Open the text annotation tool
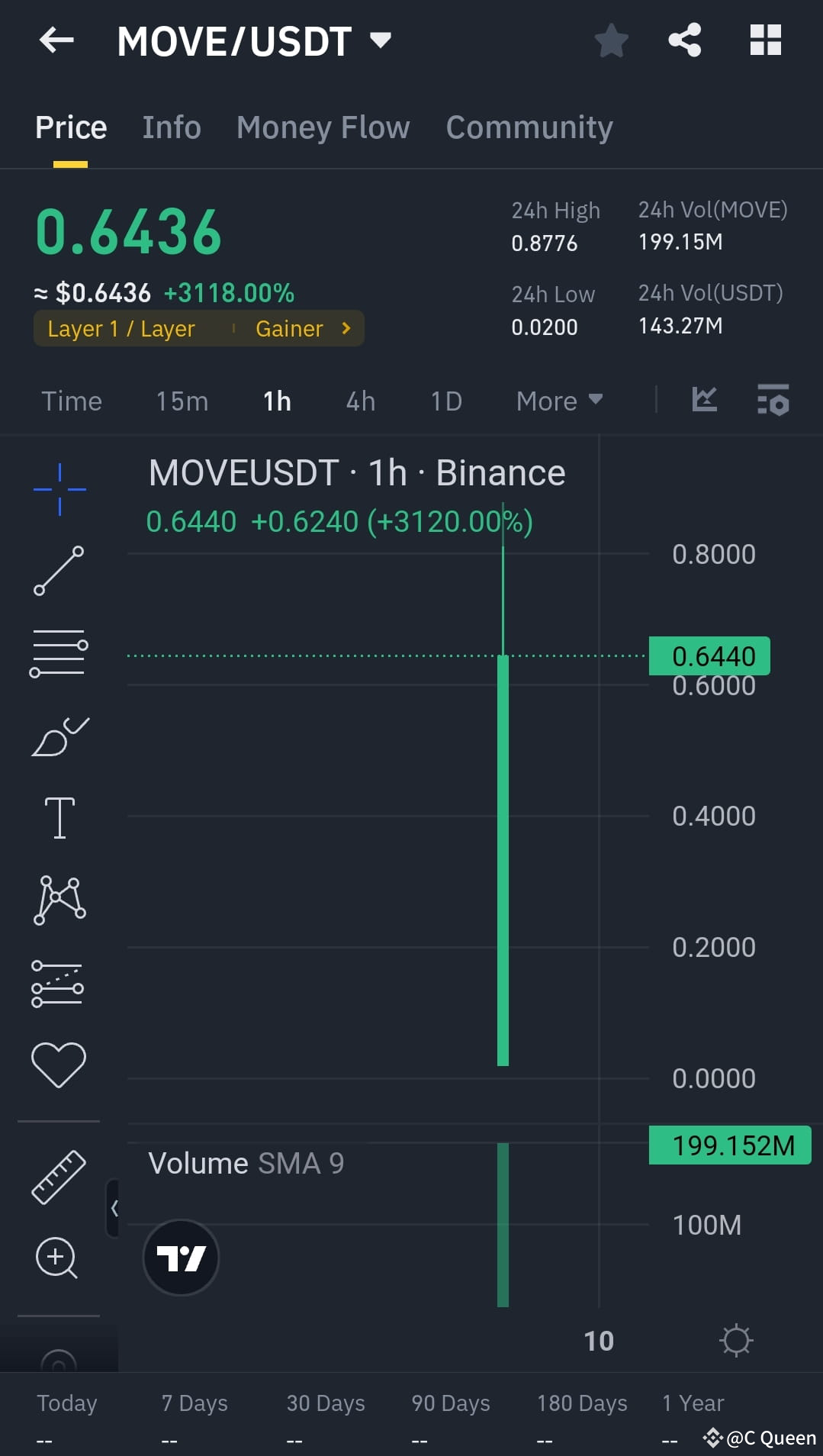Image resolution: width=823 pixels, height=1456 pixels. coord(59,817)
